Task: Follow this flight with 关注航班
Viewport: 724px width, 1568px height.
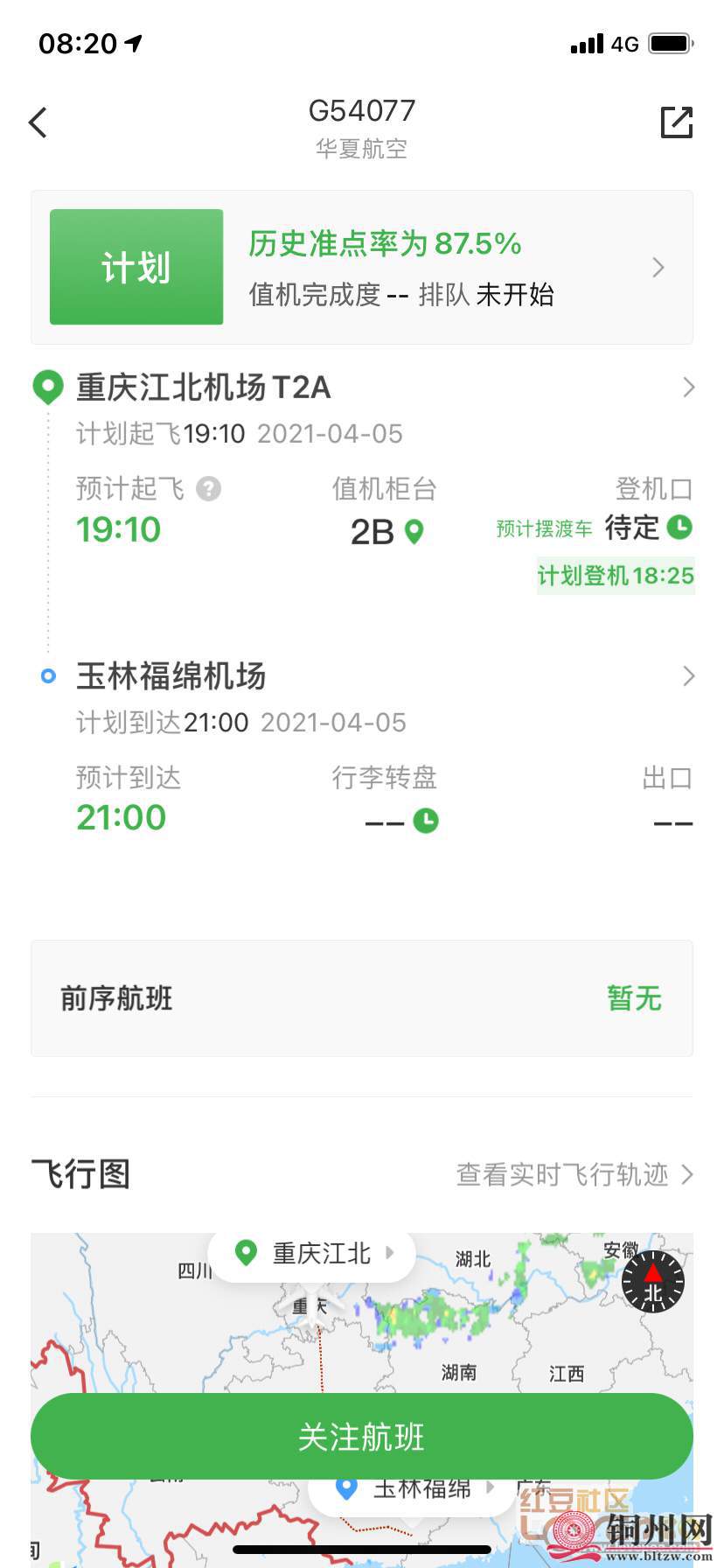Action: tap(362, 1437)
